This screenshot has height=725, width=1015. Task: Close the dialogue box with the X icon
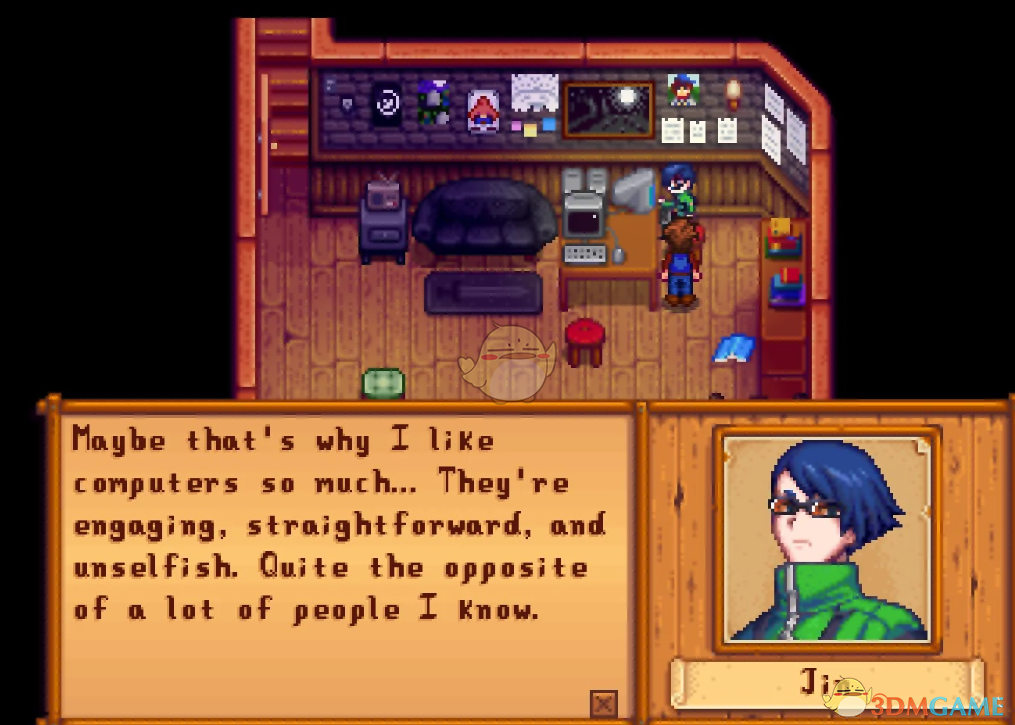(603, 703)
